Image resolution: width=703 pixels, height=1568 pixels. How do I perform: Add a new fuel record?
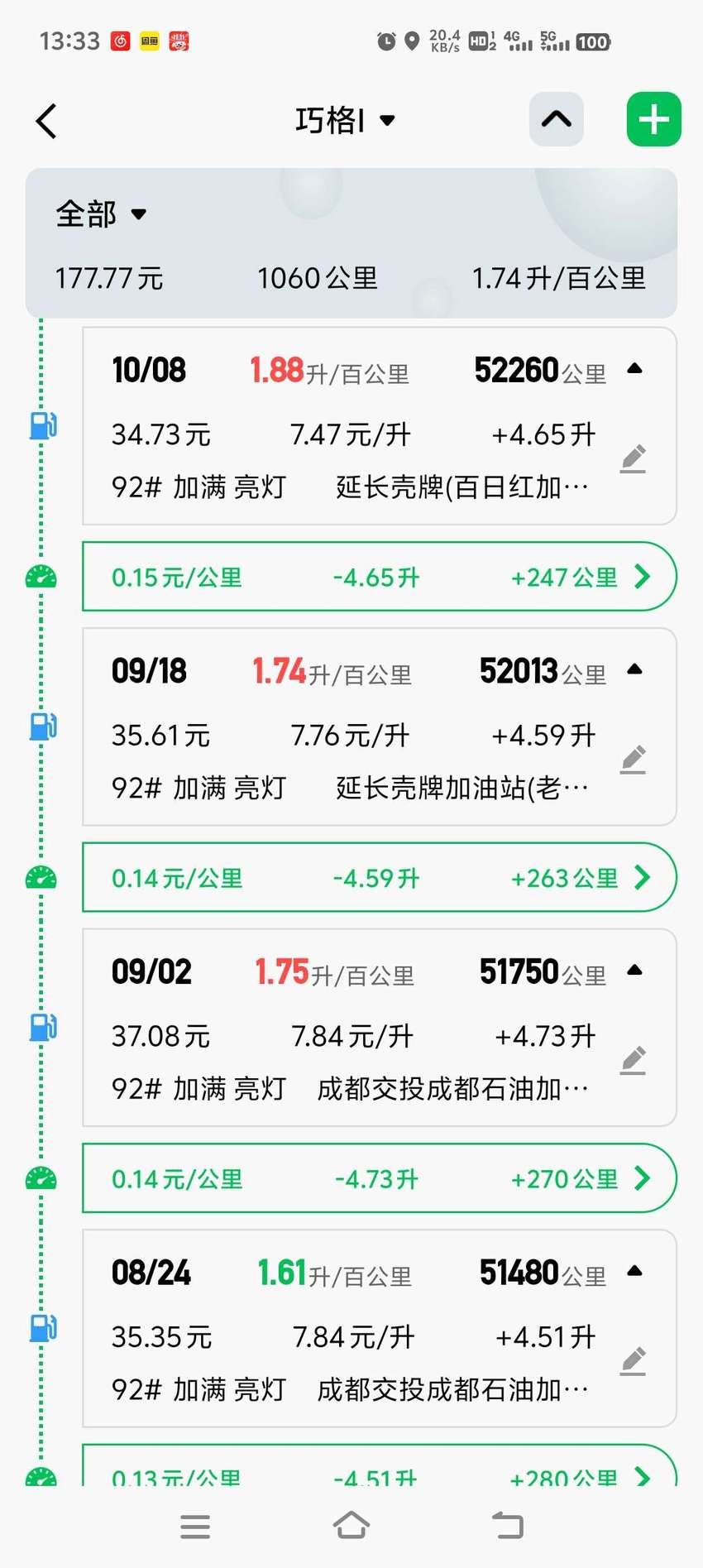(x=654, y=120)
